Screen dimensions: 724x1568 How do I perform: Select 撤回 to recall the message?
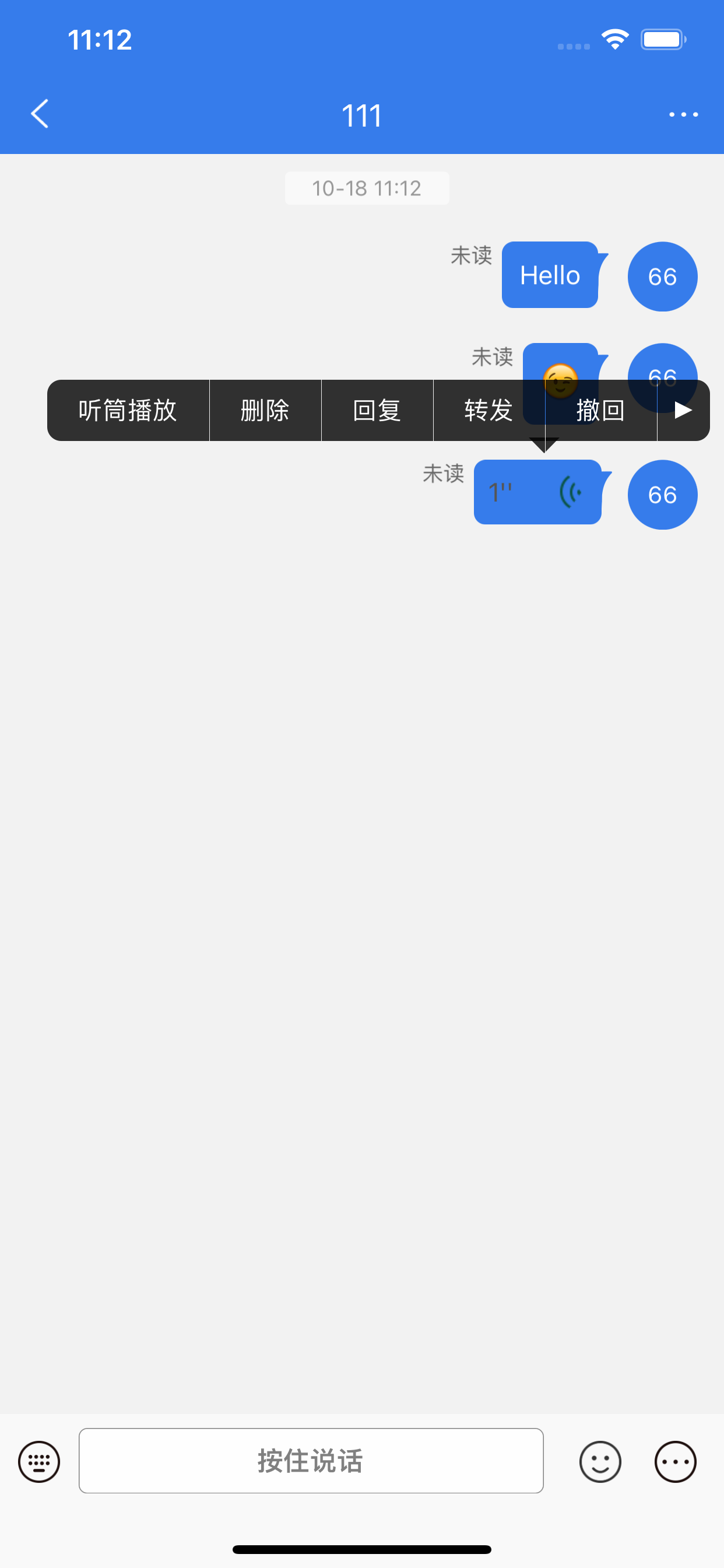[600, 410]
